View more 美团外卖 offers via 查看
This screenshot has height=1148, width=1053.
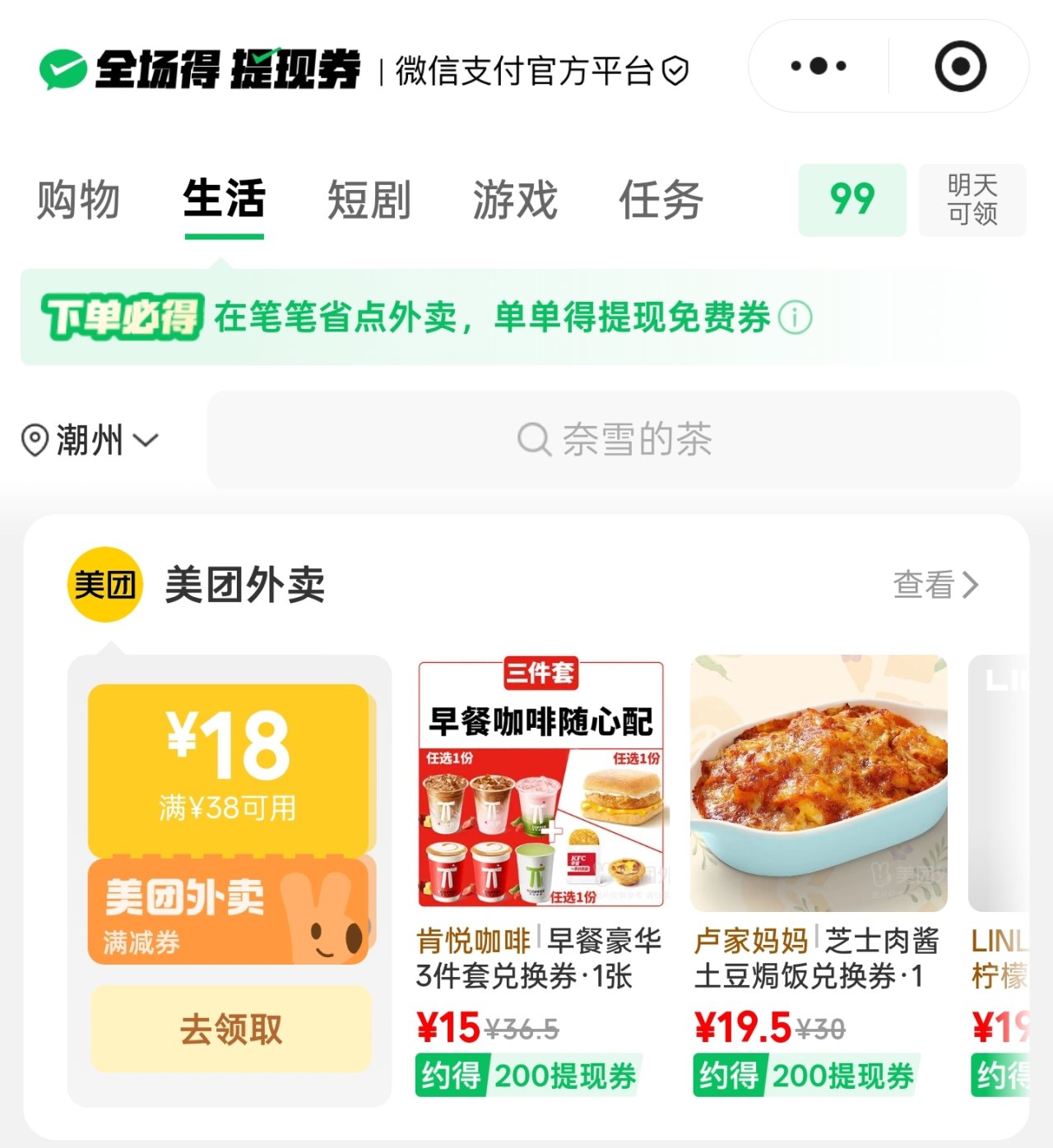[935, 585]
